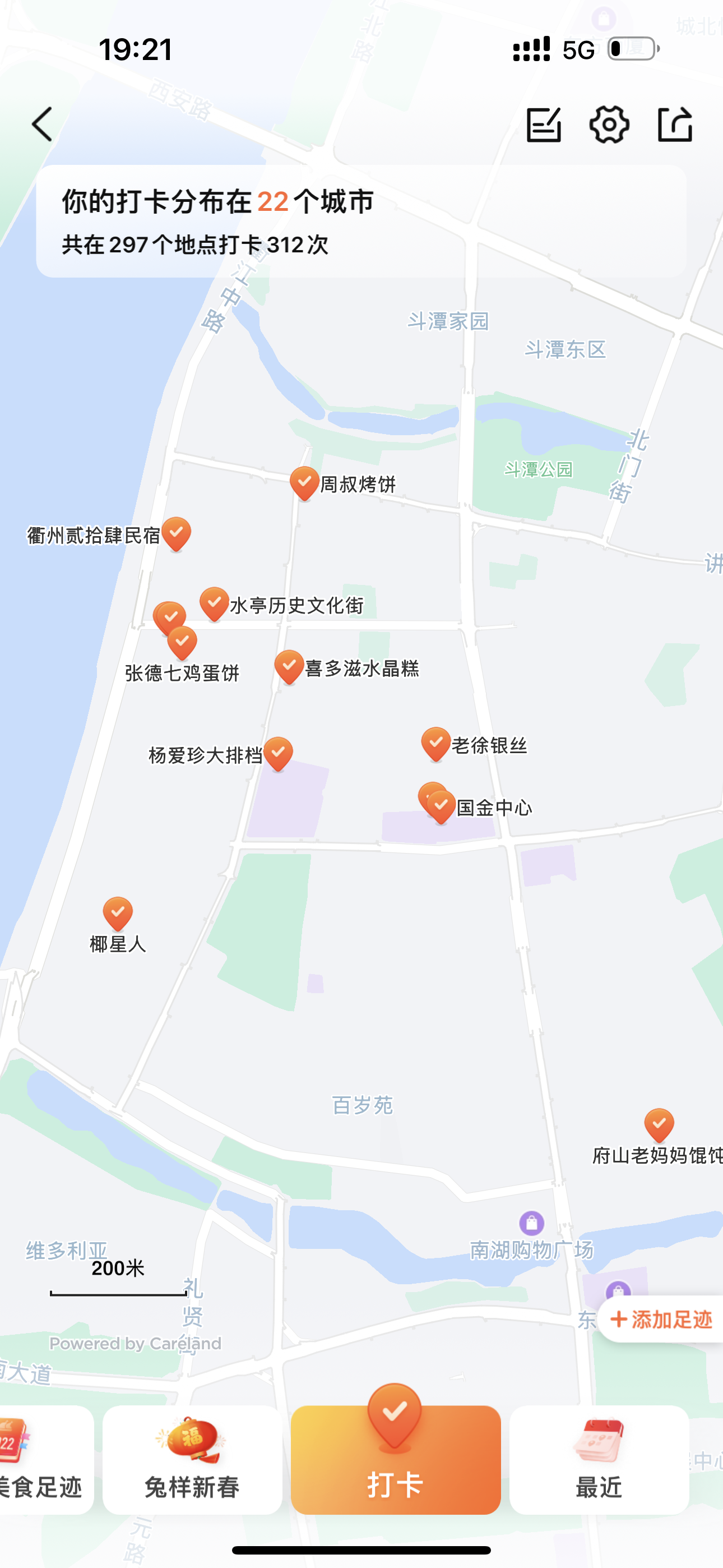Viewport: 723px width, 1568px height.
Task: Open the 兔样新春 card
Action: pos(192,1459)
